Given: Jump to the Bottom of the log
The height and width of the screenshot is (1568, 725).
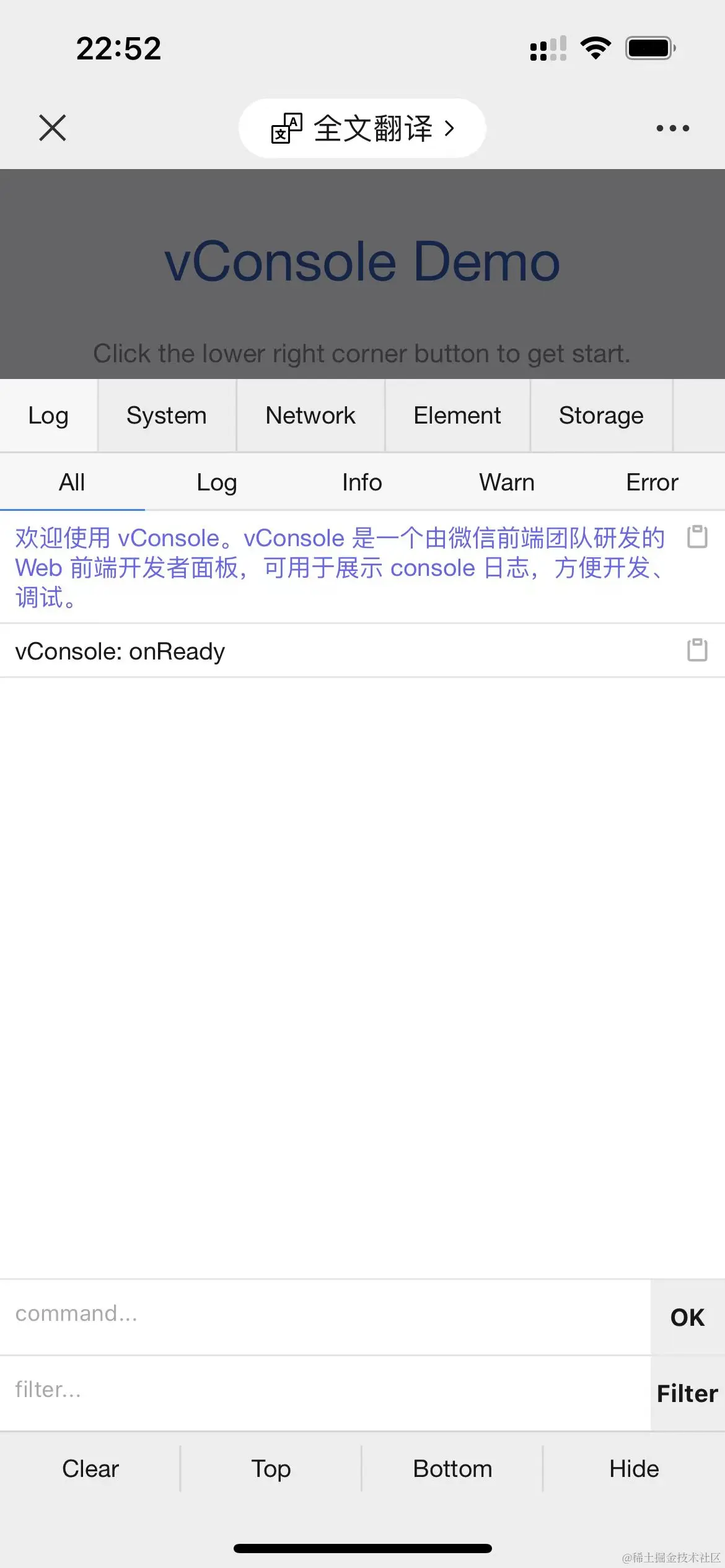Looking at the screenshot, I should tap(452, 1469).
